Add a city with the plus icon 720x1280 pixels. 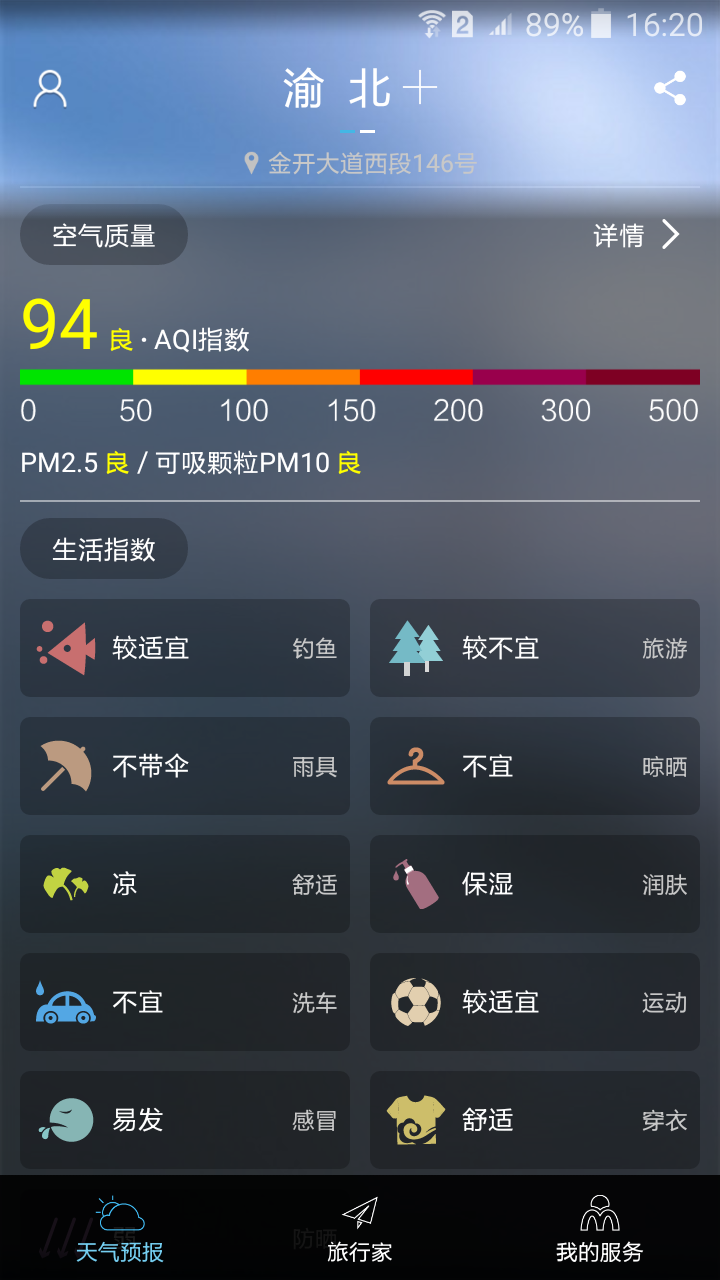coord(420,90)
